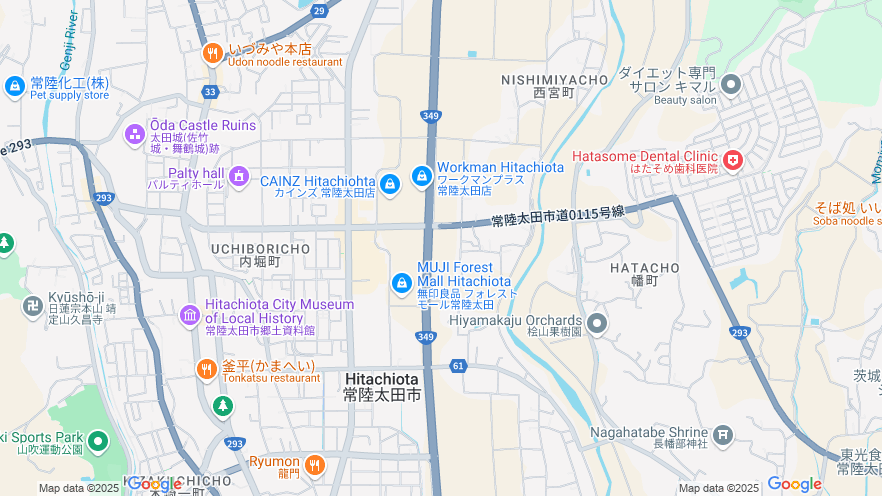Tap the Palty hall place marker
The height and width of the screenshot is (496, 882).
click(x=238, y=177)
